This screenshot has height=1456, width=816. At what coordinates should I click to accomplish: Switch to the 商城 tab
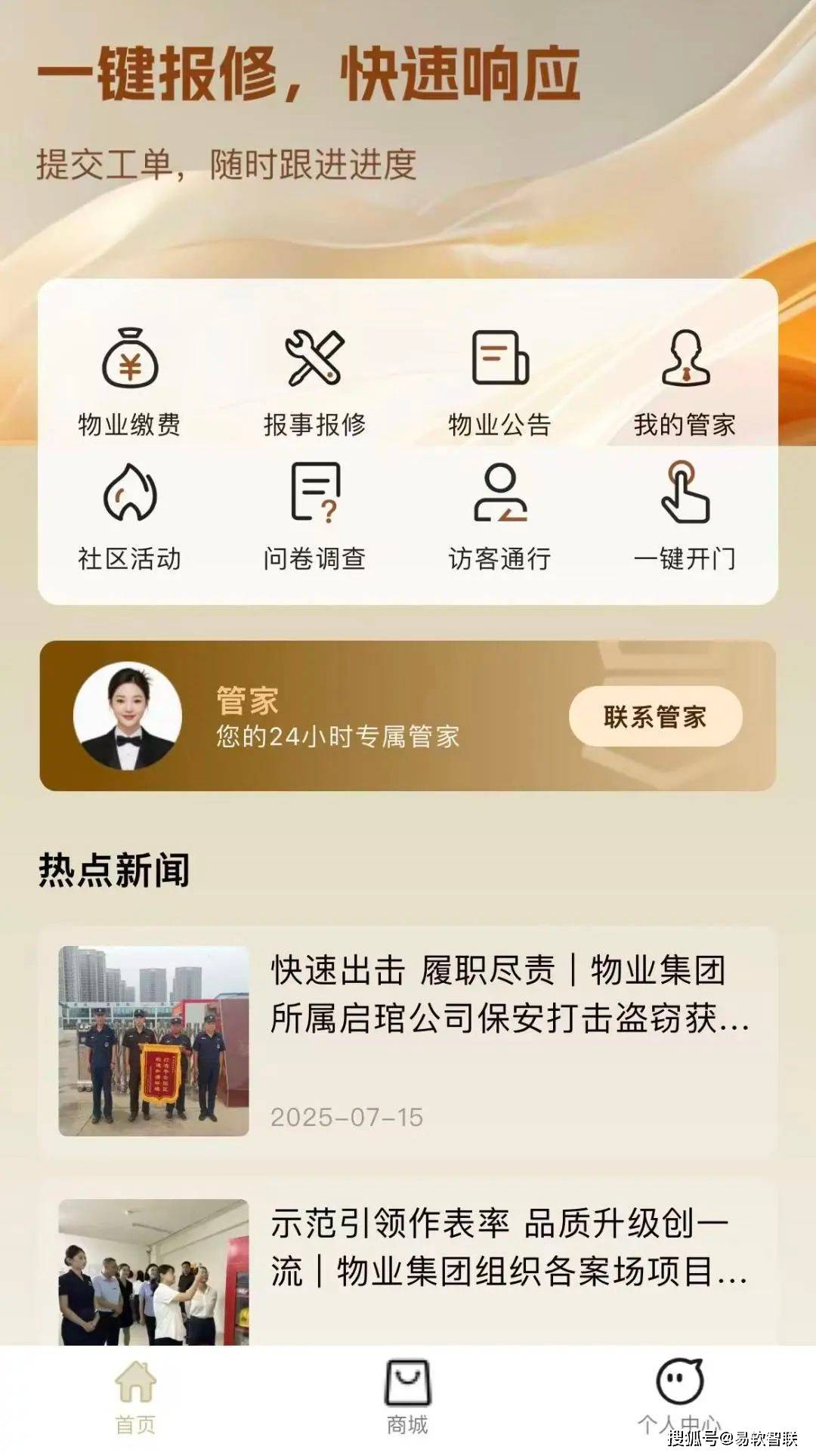(x=408, y=1398)
